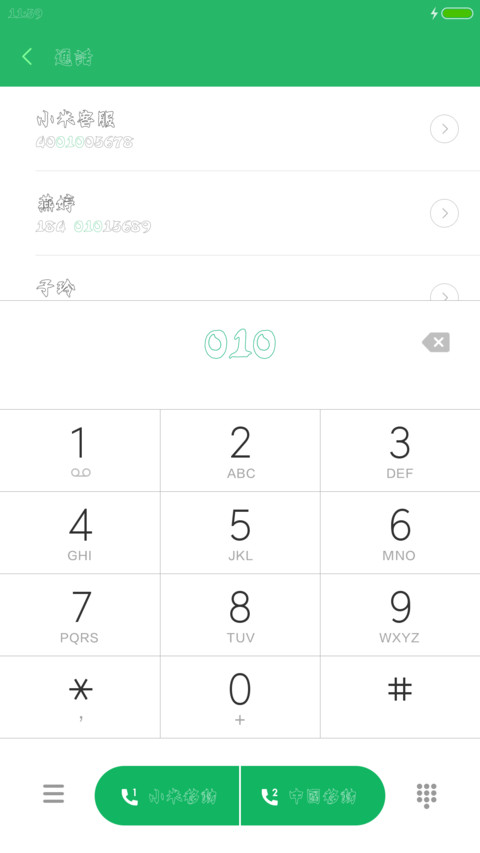
Task: Tap the 0 plus key
Action: pos(241,697)
